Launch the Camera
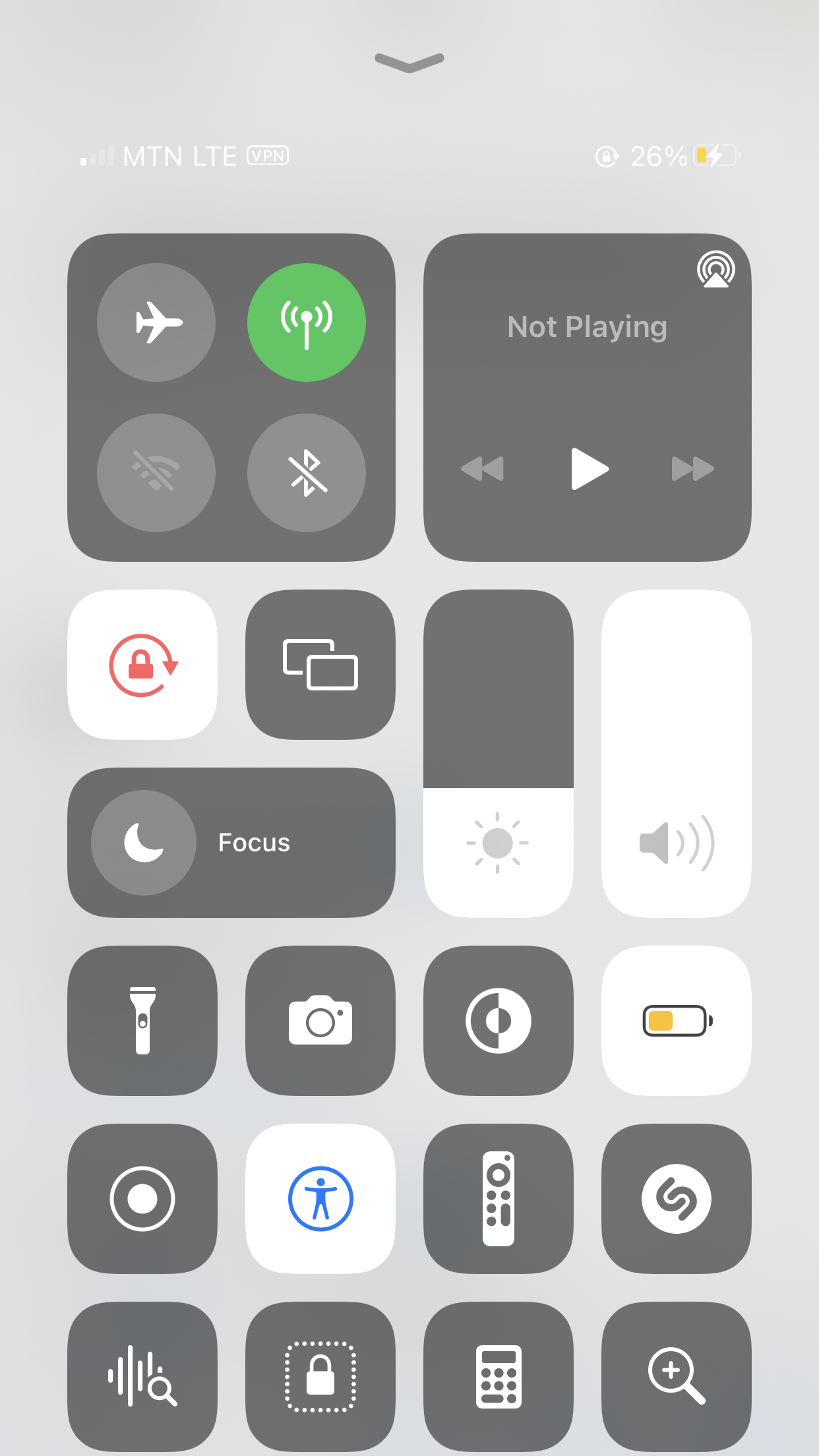Screen dimensions: 819x1456 pyautogui.click(x=320, y=1021)
